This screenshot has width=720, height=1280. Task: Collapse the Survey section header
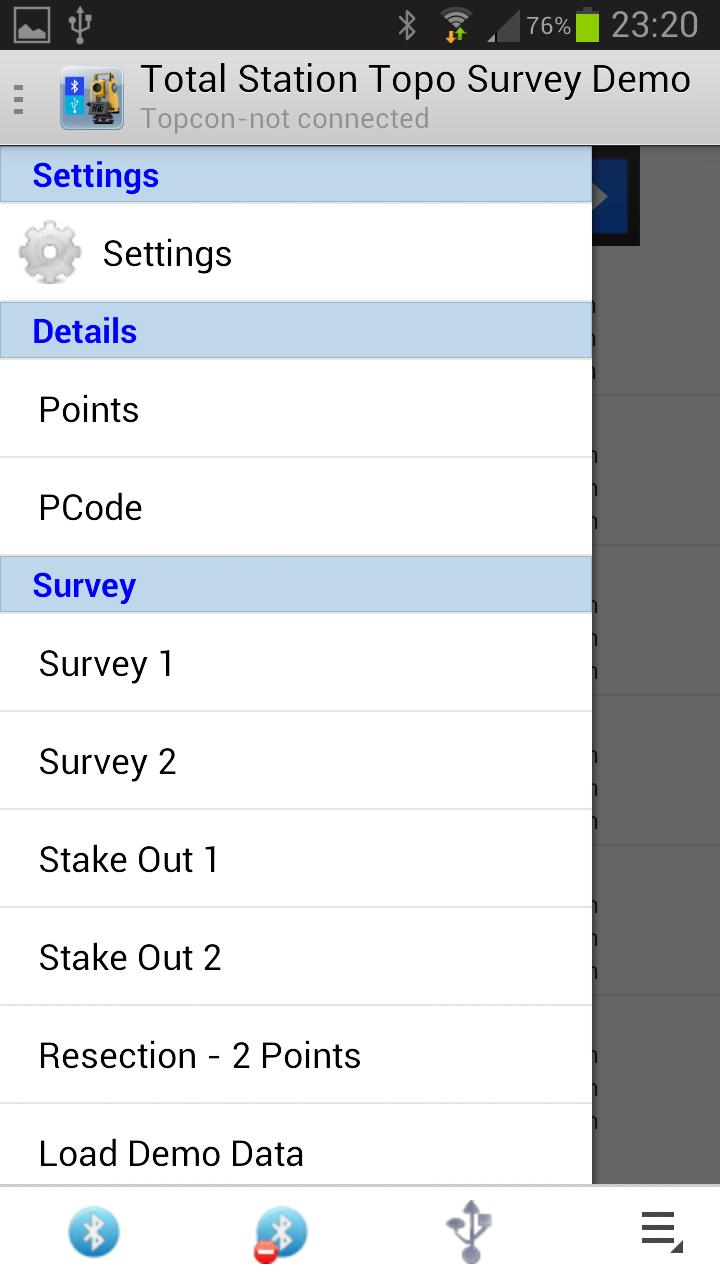[x=296, y=584]
